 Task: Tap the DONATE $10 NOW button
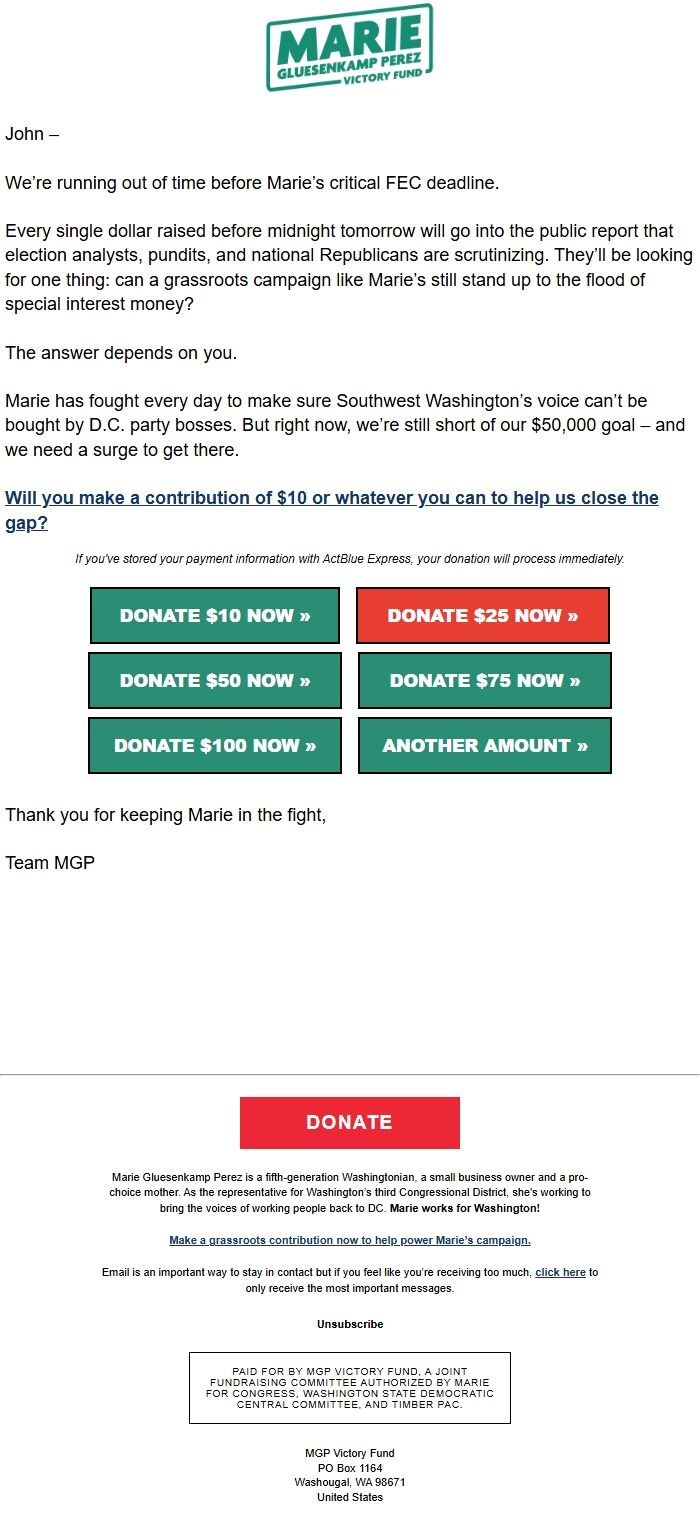click(215, 616)
